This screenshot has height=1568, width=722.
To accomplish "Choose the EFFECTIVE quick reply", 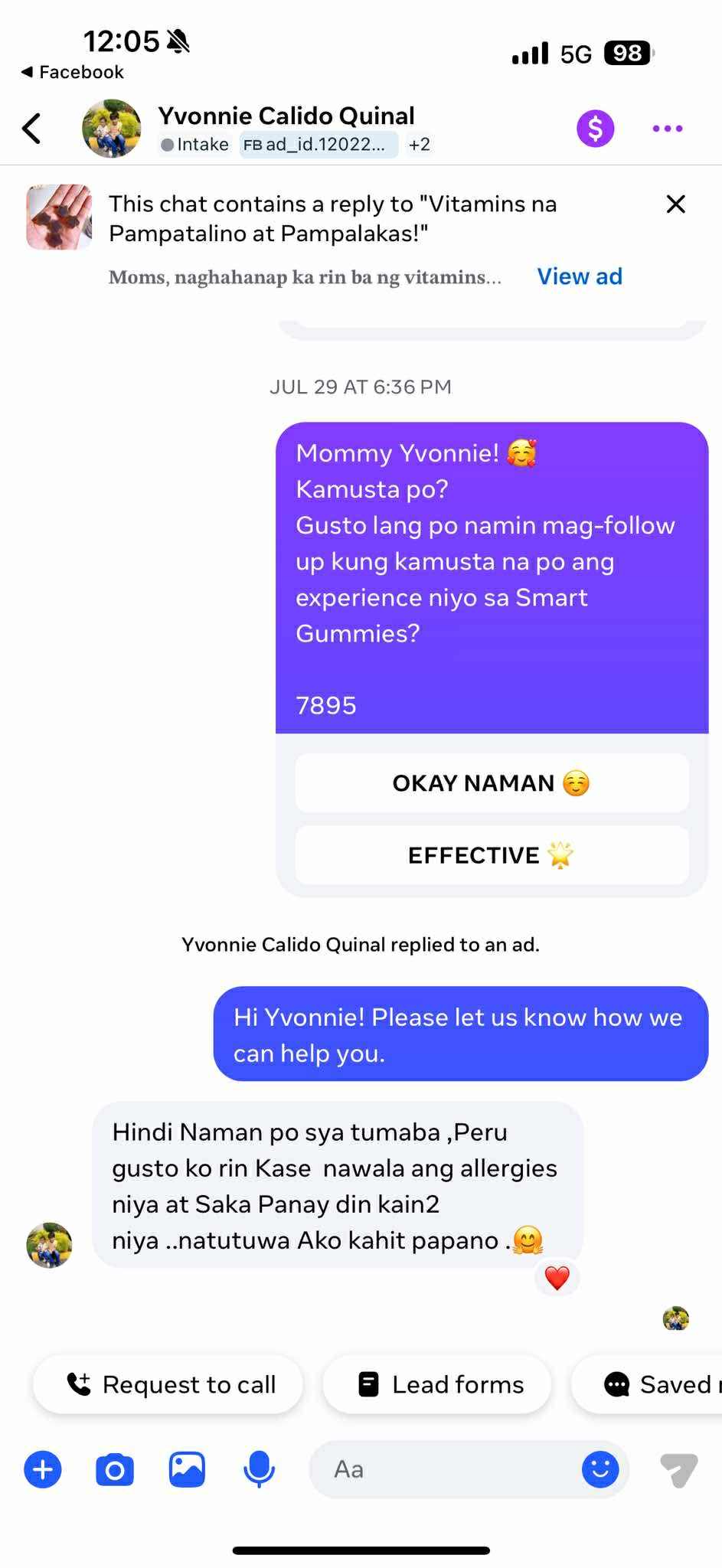I will tap(492, 855).
